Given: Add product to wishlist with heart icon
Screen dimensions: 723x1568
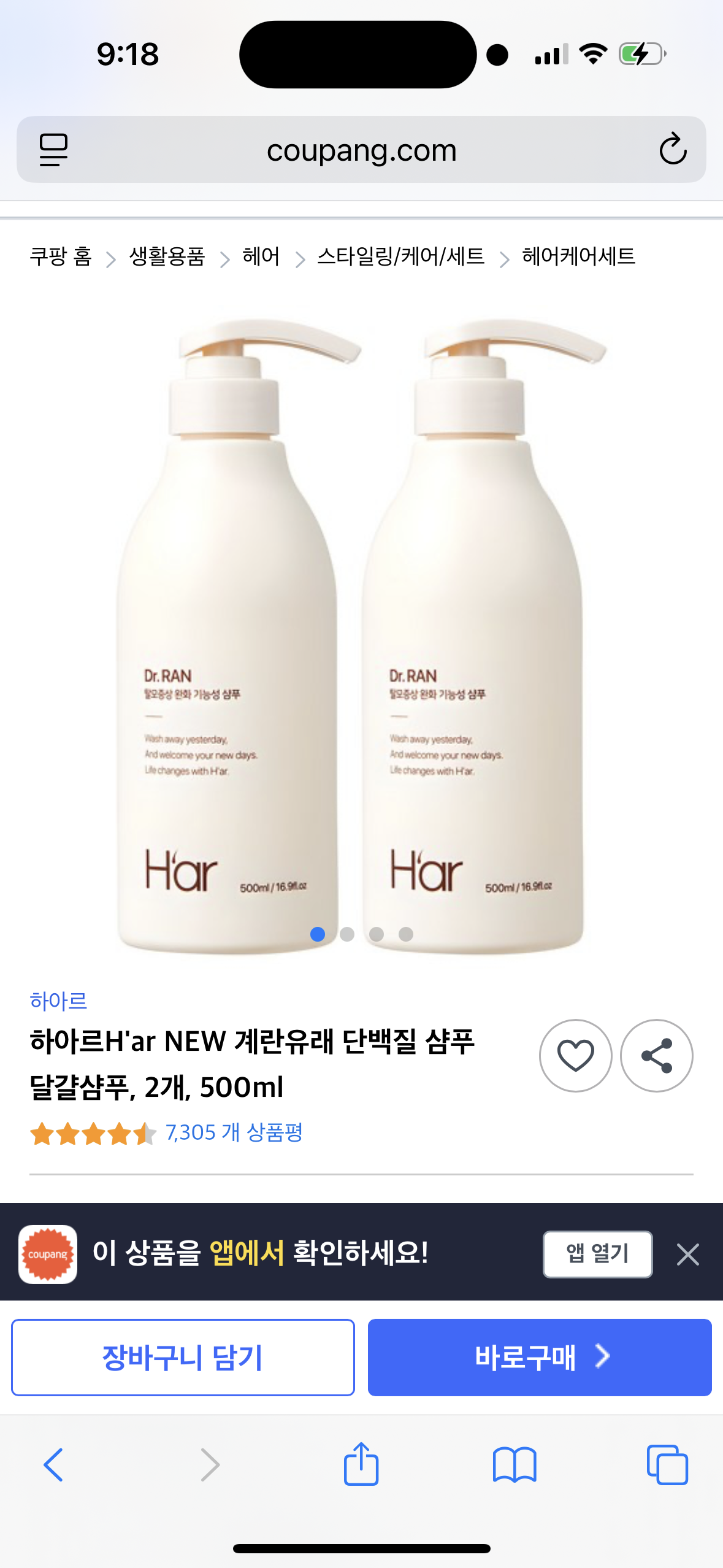Looking at the screenshot, I should coord(575,1055).
